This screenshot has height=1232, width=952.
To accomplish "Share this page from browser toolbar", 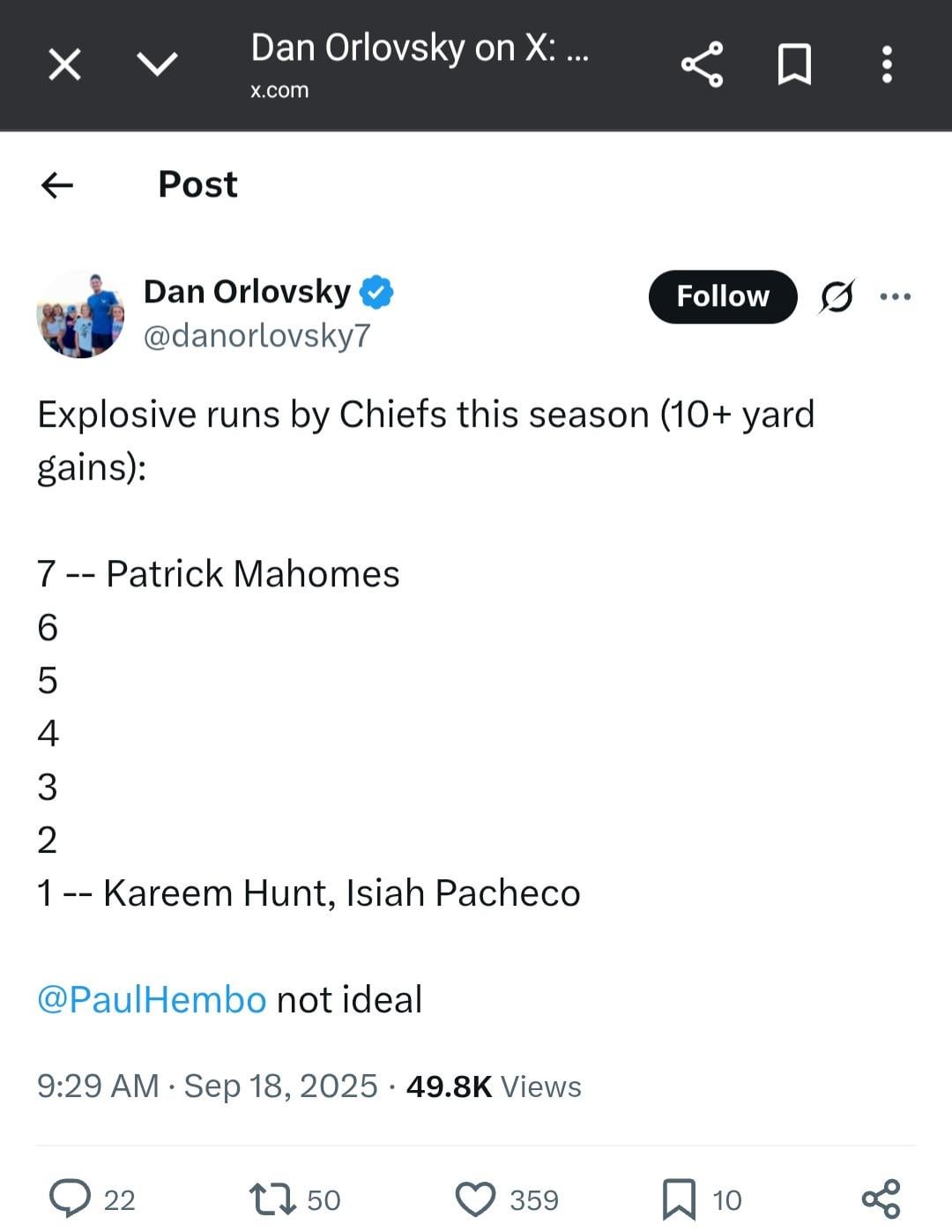I will click(x=702, y=64).
